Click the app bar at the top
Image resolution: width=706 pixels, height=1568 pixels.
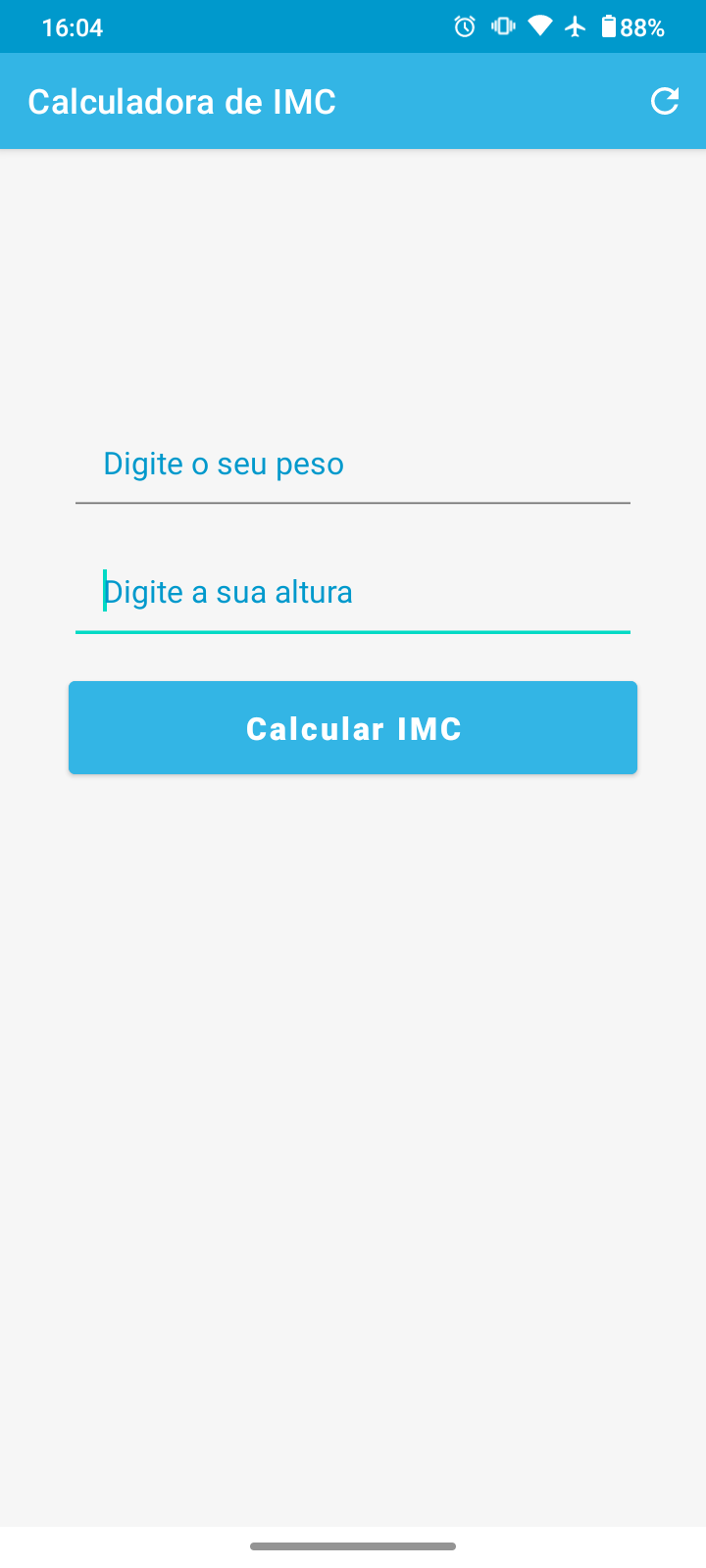click(353, 101)
